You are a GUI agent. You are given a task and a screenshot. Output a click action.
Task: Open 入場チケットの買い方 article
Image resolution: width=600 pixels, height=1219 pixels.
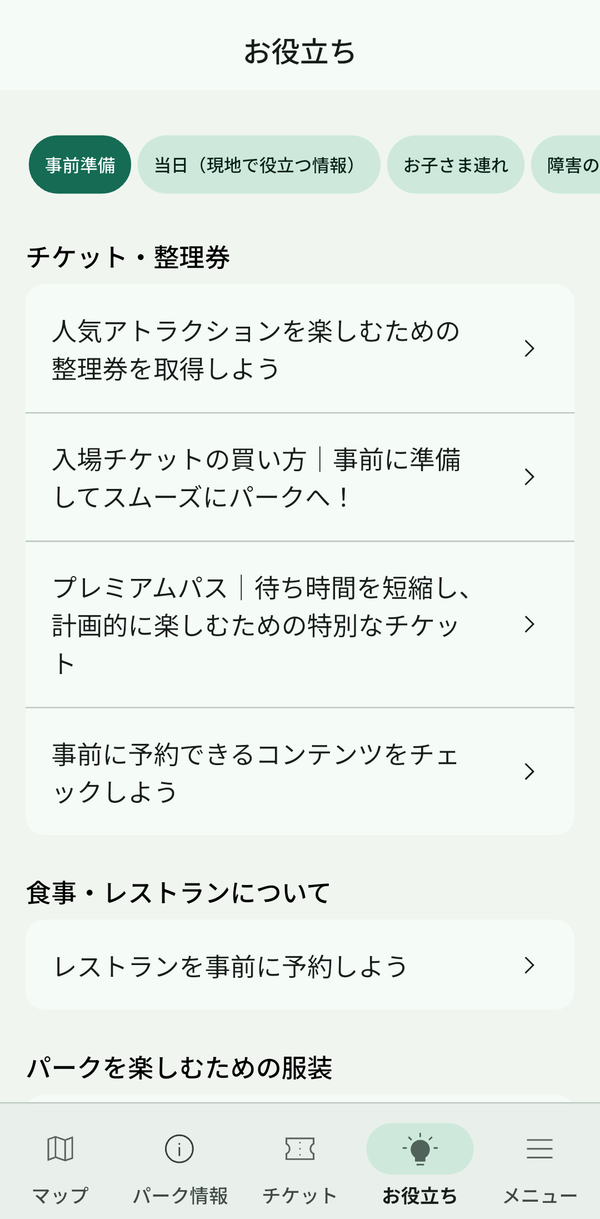tap(300, 477)
